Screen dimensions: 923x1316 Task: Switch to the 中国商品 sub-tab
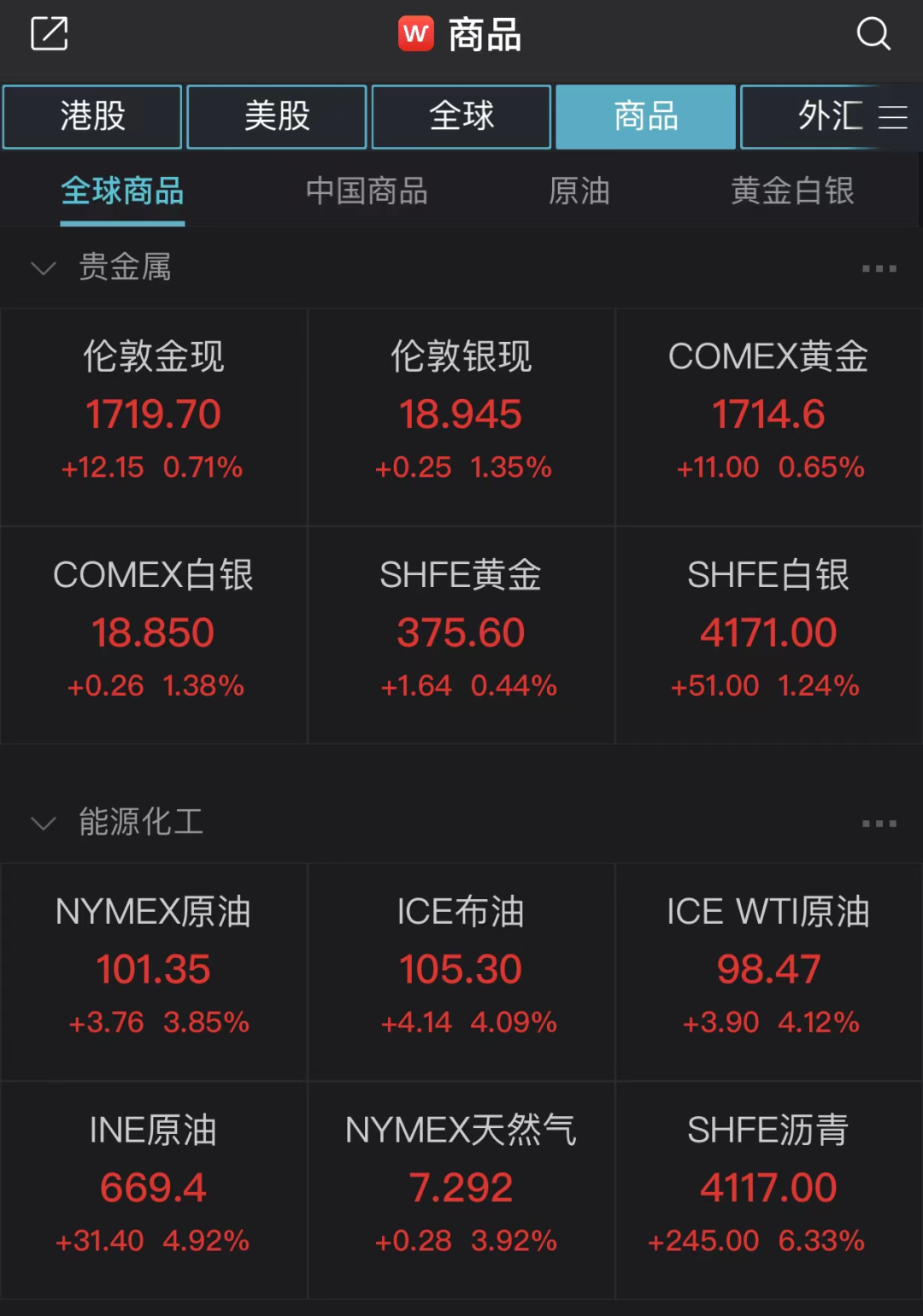coord(367,192)
